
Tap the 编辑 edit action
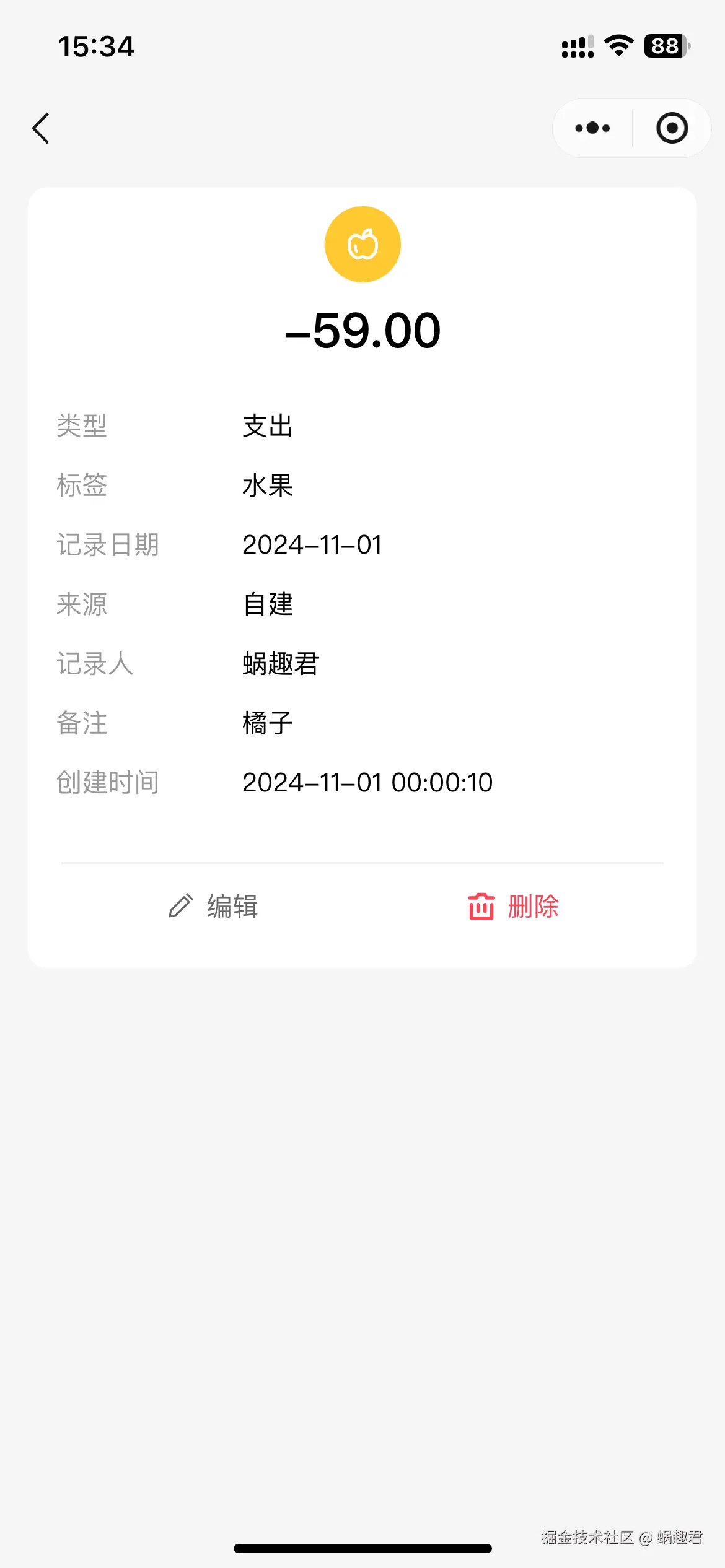(231, 907)
